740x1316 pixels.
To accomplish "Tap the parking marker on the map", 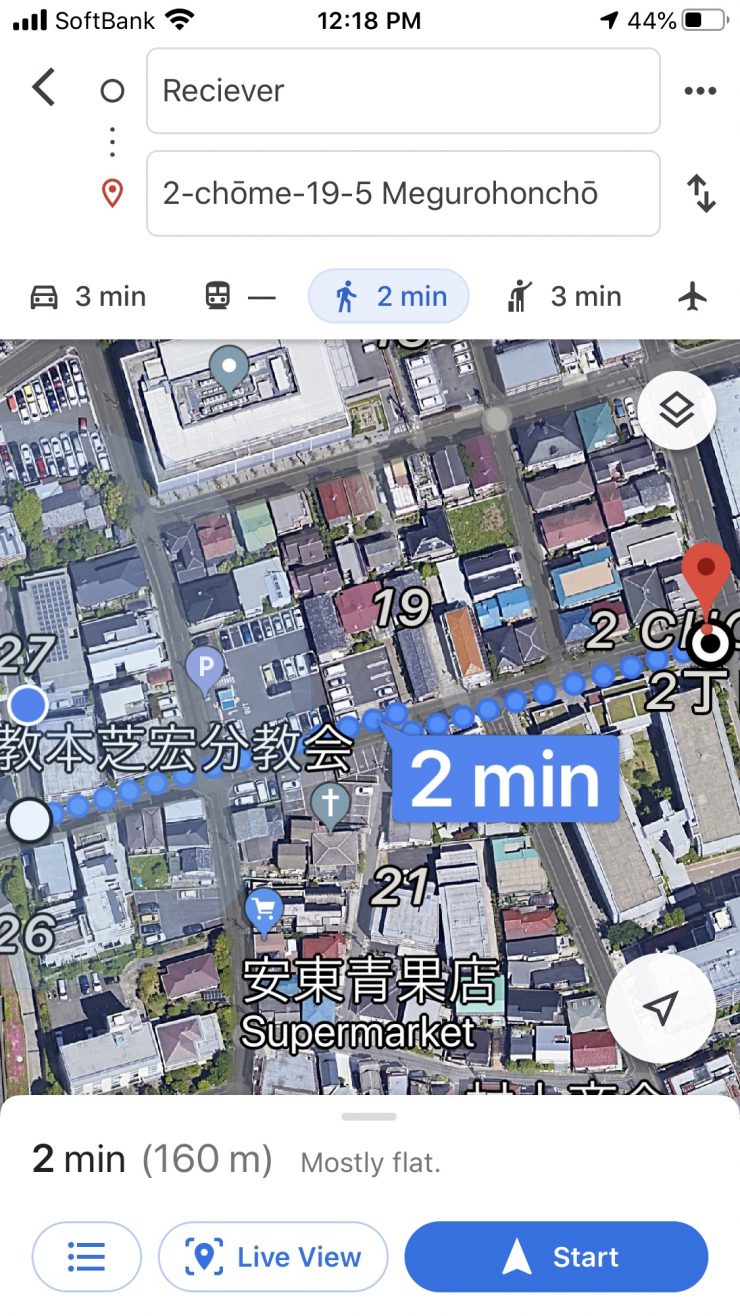I will click(205, 665).
